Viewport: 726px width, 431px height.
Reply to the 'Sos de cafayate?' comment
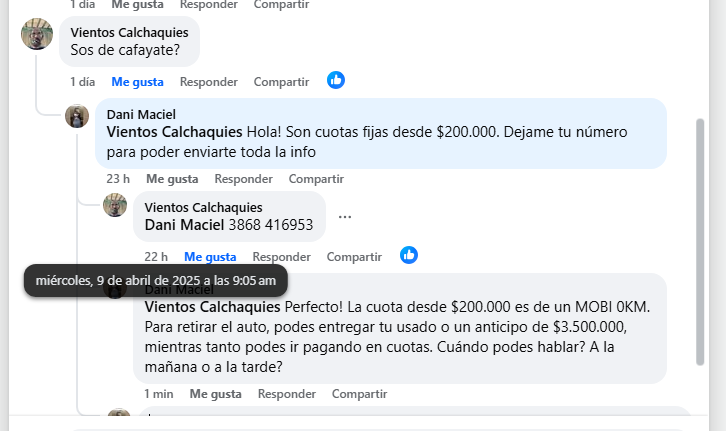coord(208,81)
